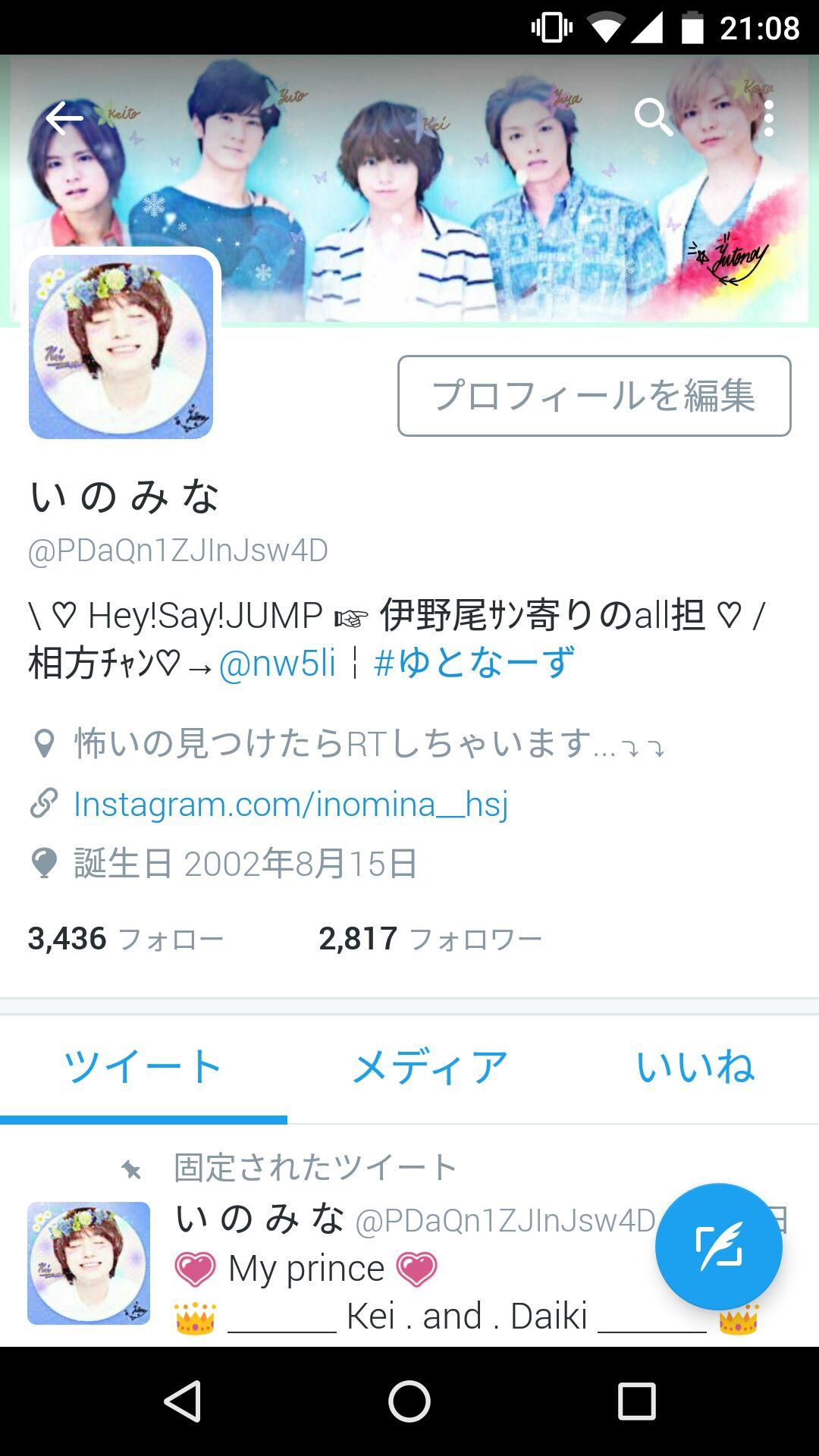Screen dimensions: 819x1456
Task: Open the hashtag #ゆとなーず
Action: (x=475, y=664)
